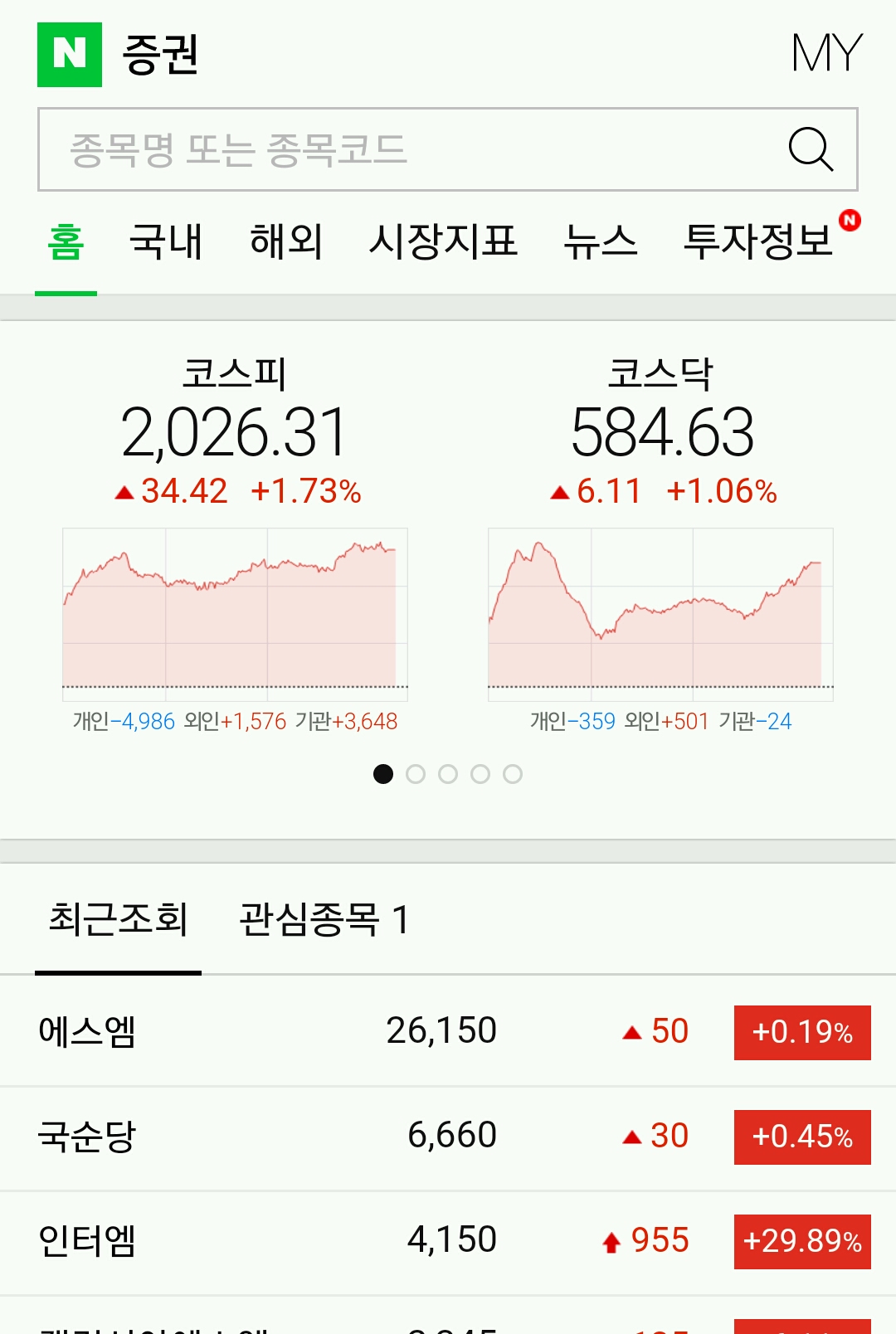This screenshot has height=1334, width=896.
Task: Focus the 종목명 또는 종목코드 search field
Action: (448, 149)
